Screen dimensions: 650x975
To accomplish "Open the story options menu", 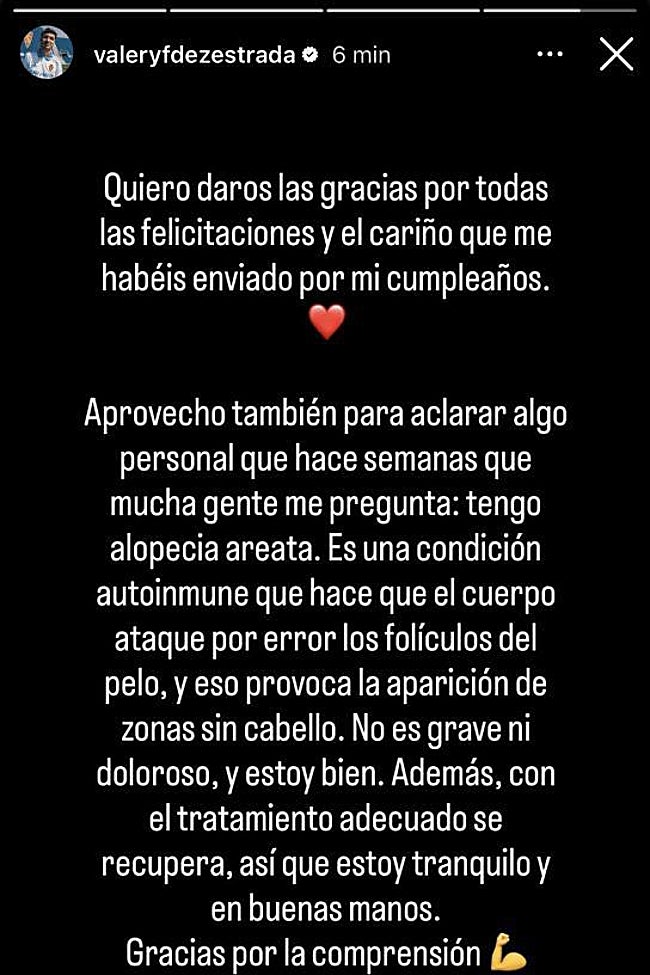I will 550,55.
